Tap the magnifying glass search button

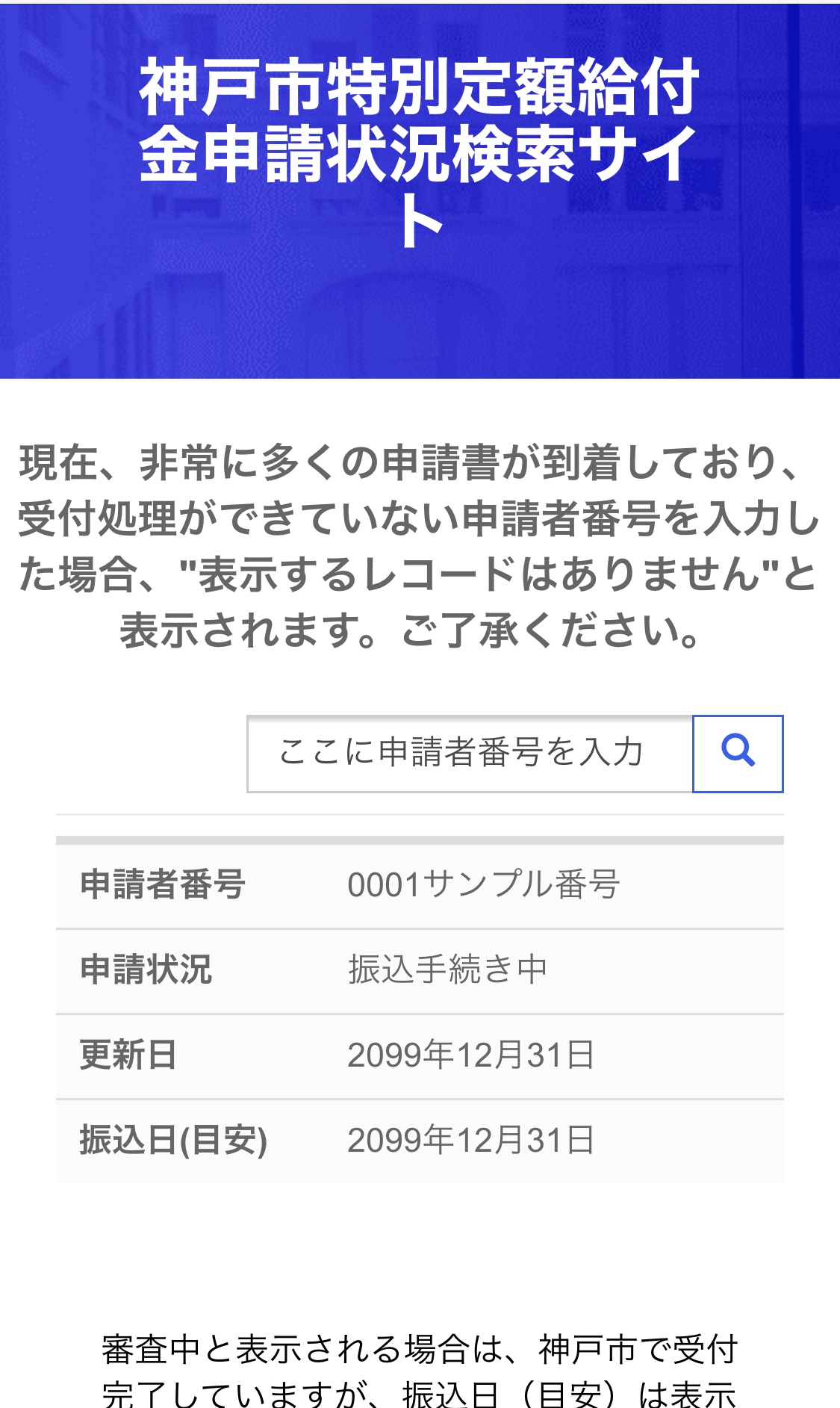738,754
